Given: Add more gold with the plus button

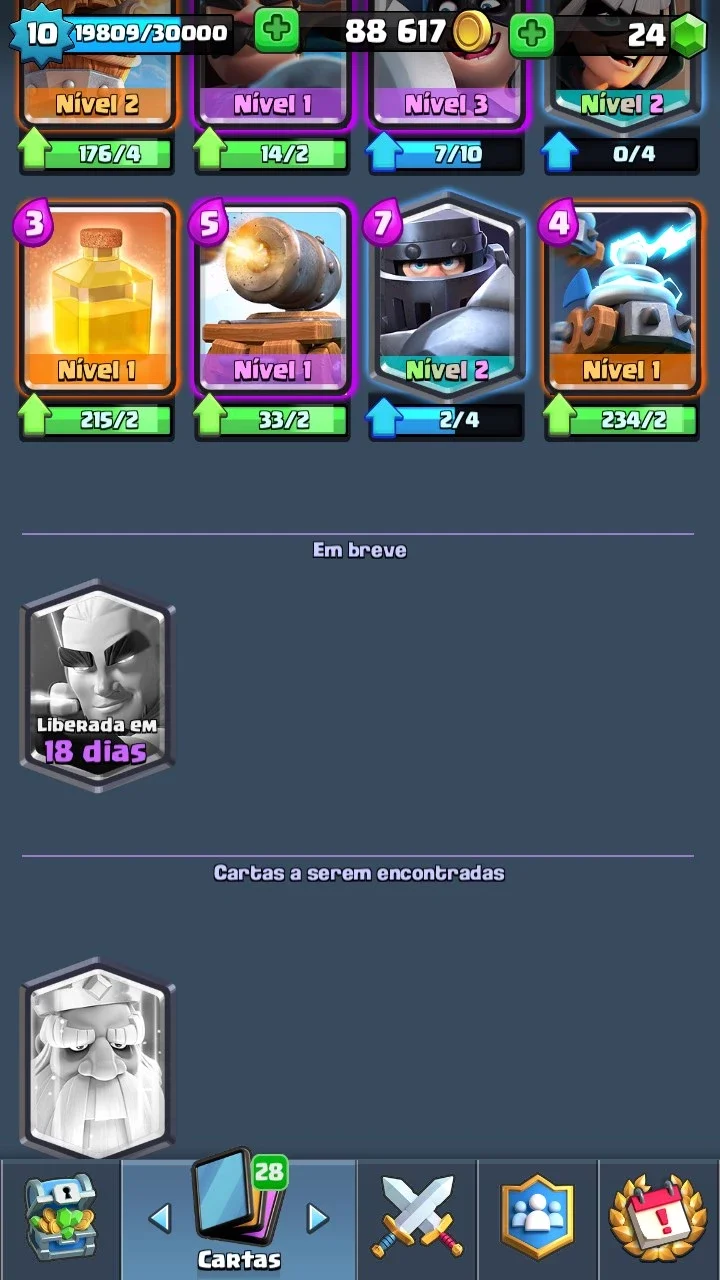Looking at the screenshot, I should tap(277, 31).
